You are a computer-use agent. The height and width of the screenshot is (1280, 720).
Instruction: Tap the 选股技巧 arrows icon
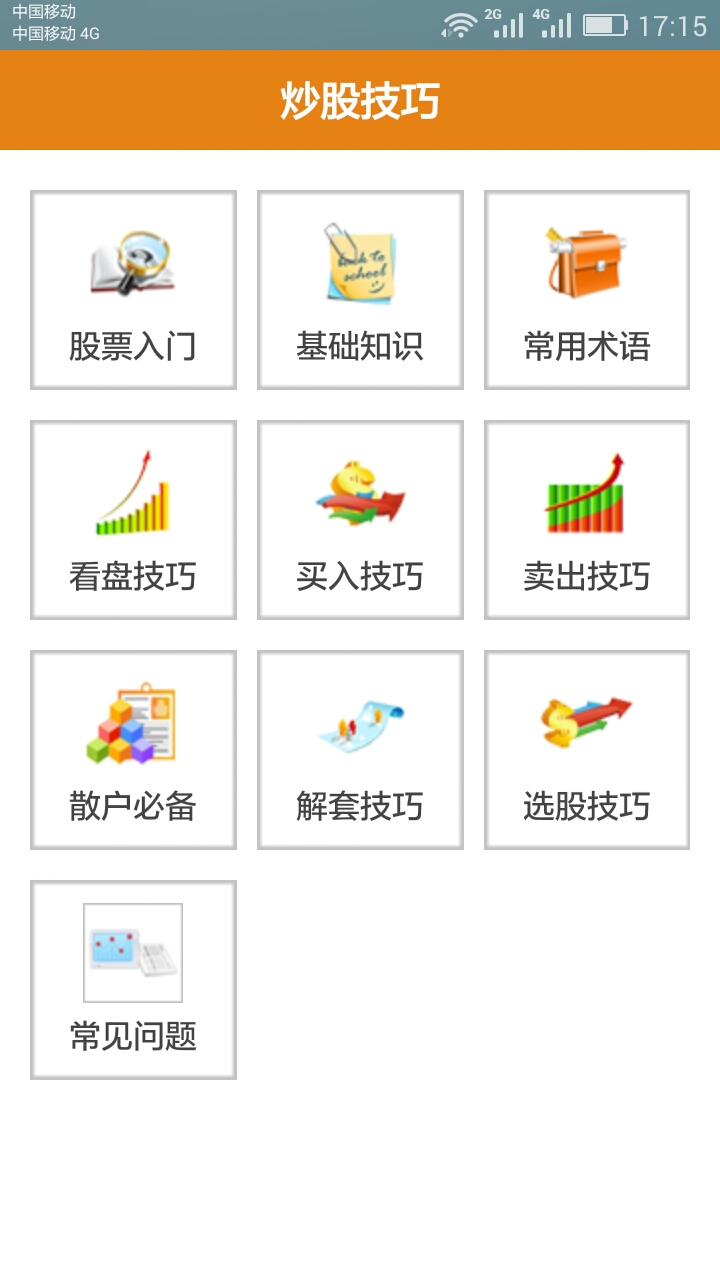586,722
